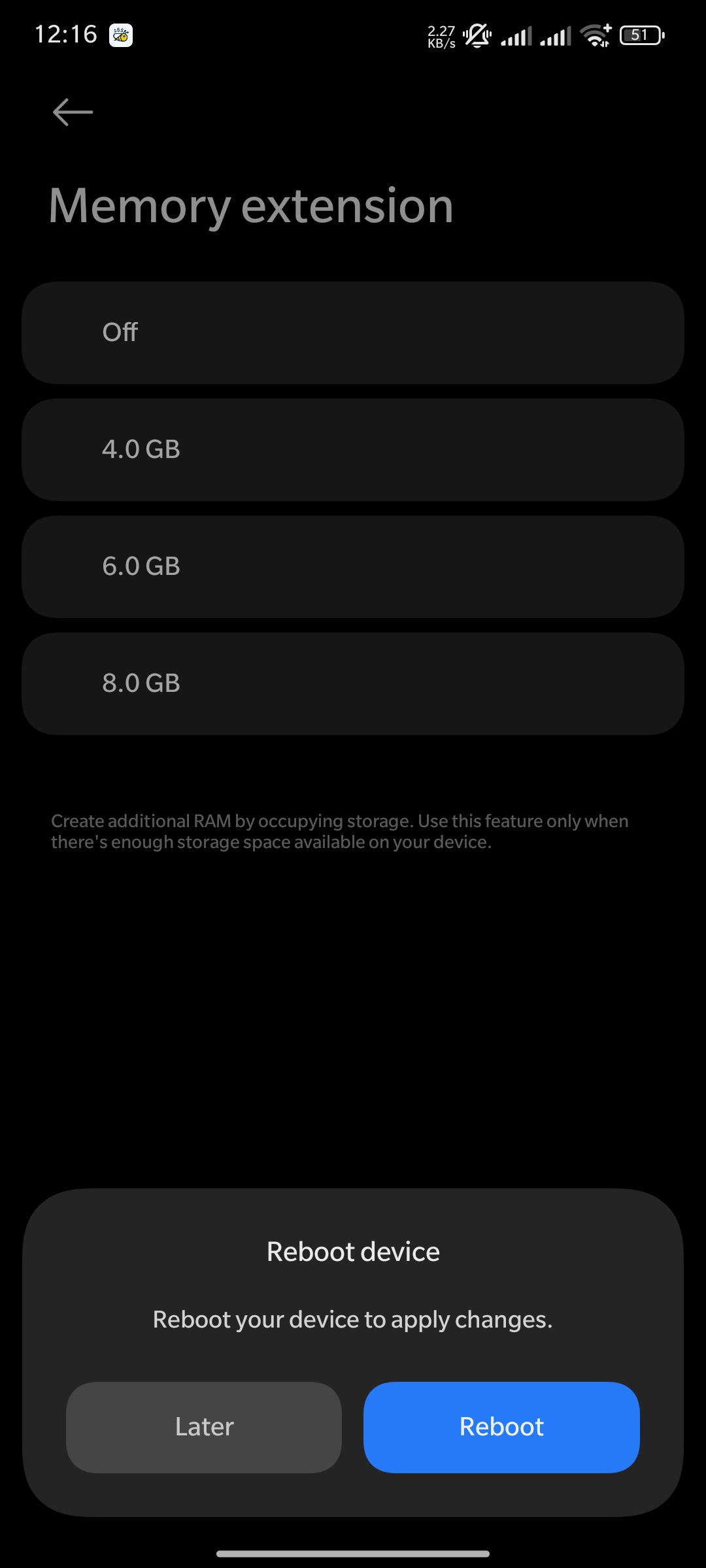Select 8.0 GB memory extension
706x1568 pixels.
[353, 683]
